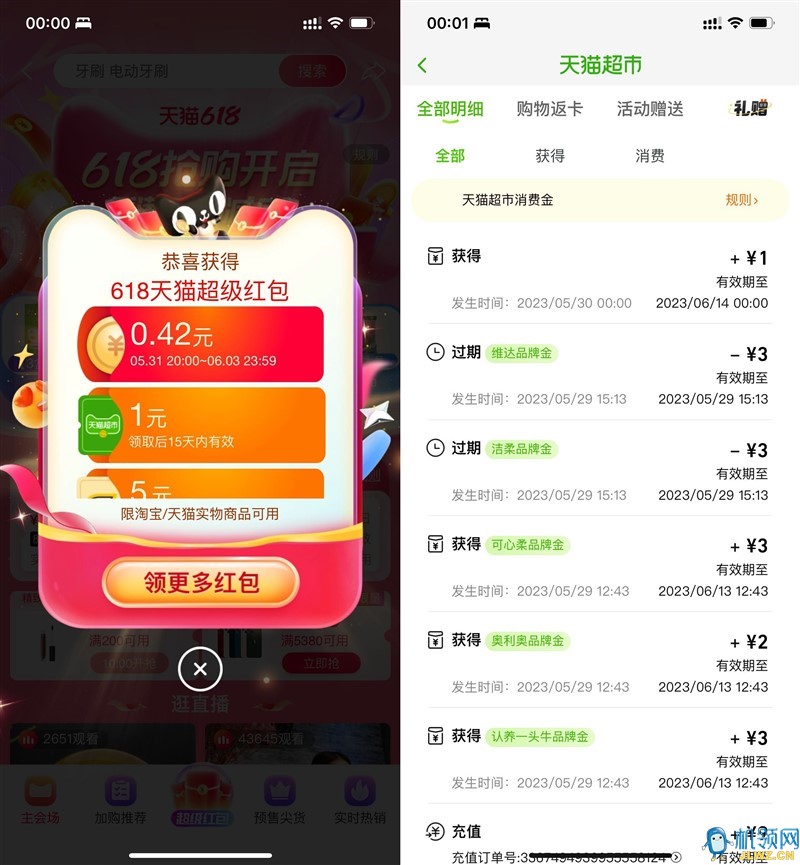Switch to the 购物返卡 tab
This screenshot has width=800, height=865.
[549, 109]
